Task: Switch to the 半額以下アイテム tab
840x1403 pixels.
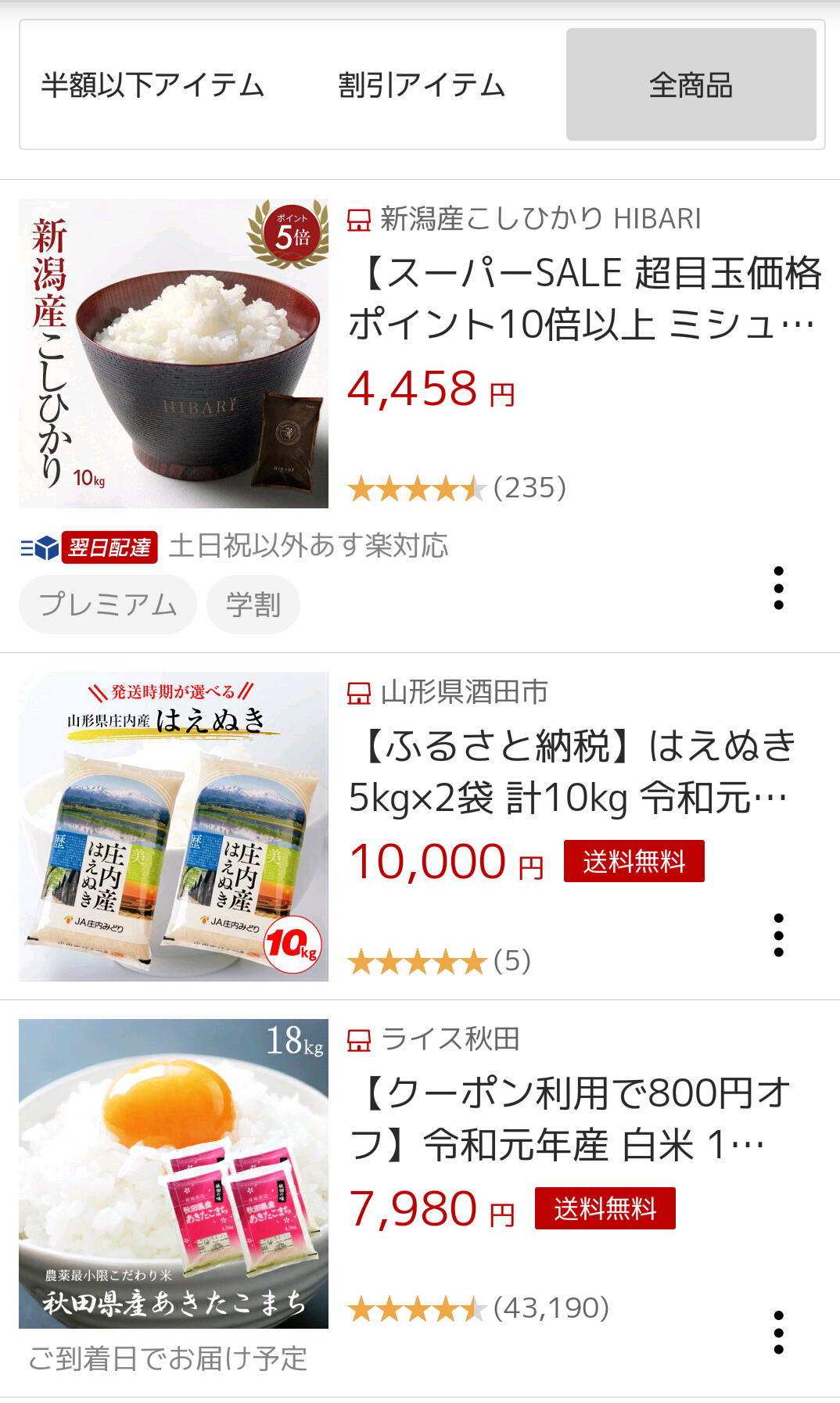Action: [x=153, y=85]
